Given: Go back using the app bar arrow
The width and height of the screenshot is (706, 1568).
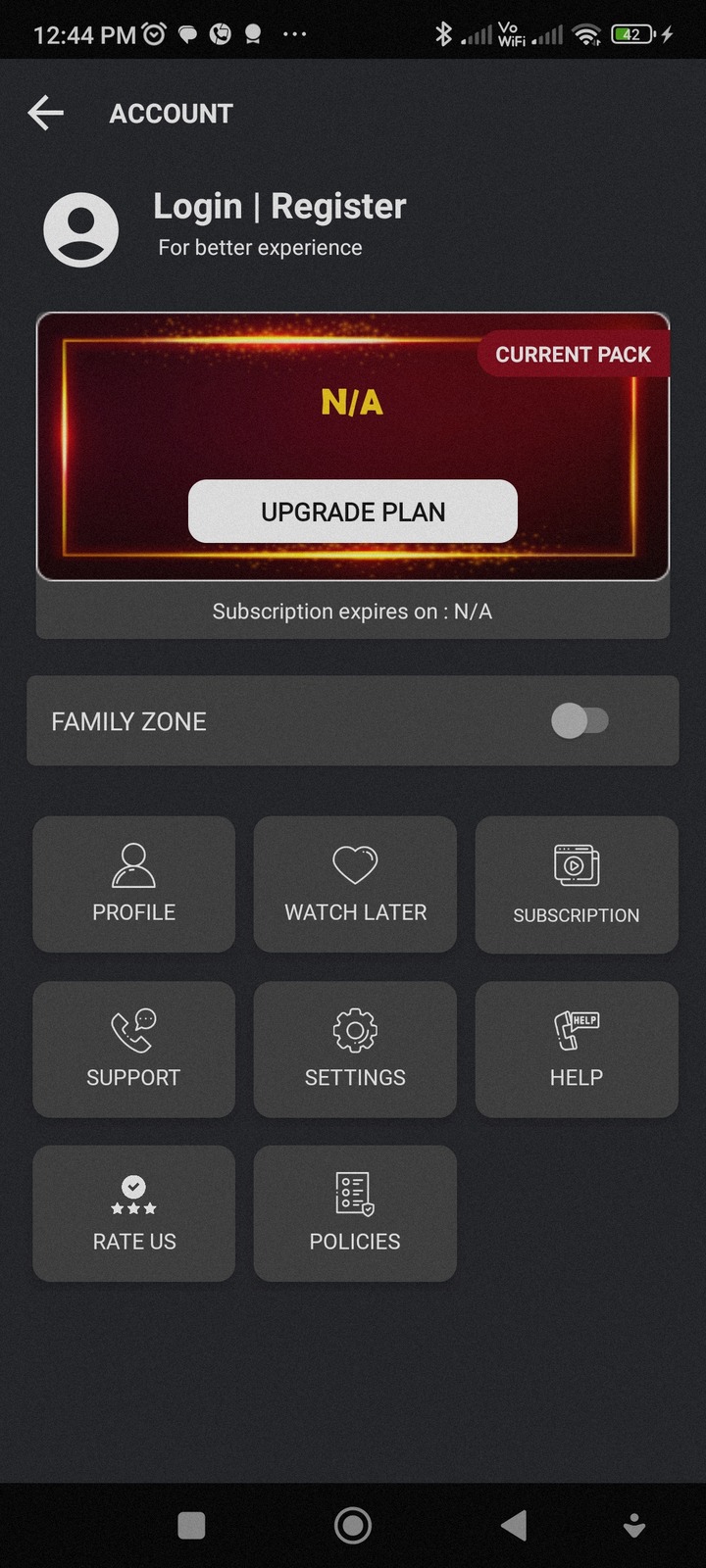Looking at the screenshot, I should tap(46, 114).
